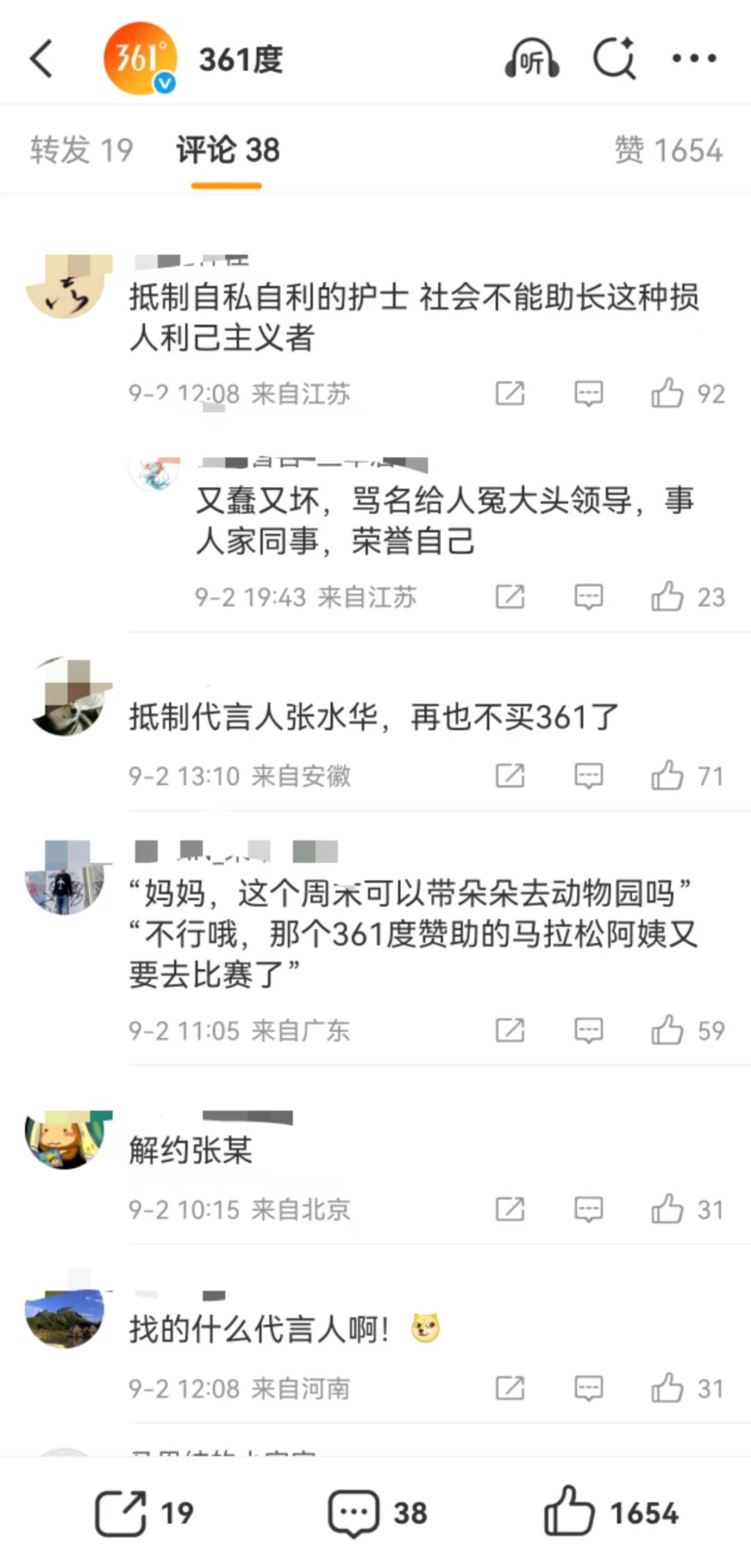This screenshot has height=1568, width=751.
Task: Like the 马拉松阿姨 comment from 广东
Action: tap(668, 1030)
